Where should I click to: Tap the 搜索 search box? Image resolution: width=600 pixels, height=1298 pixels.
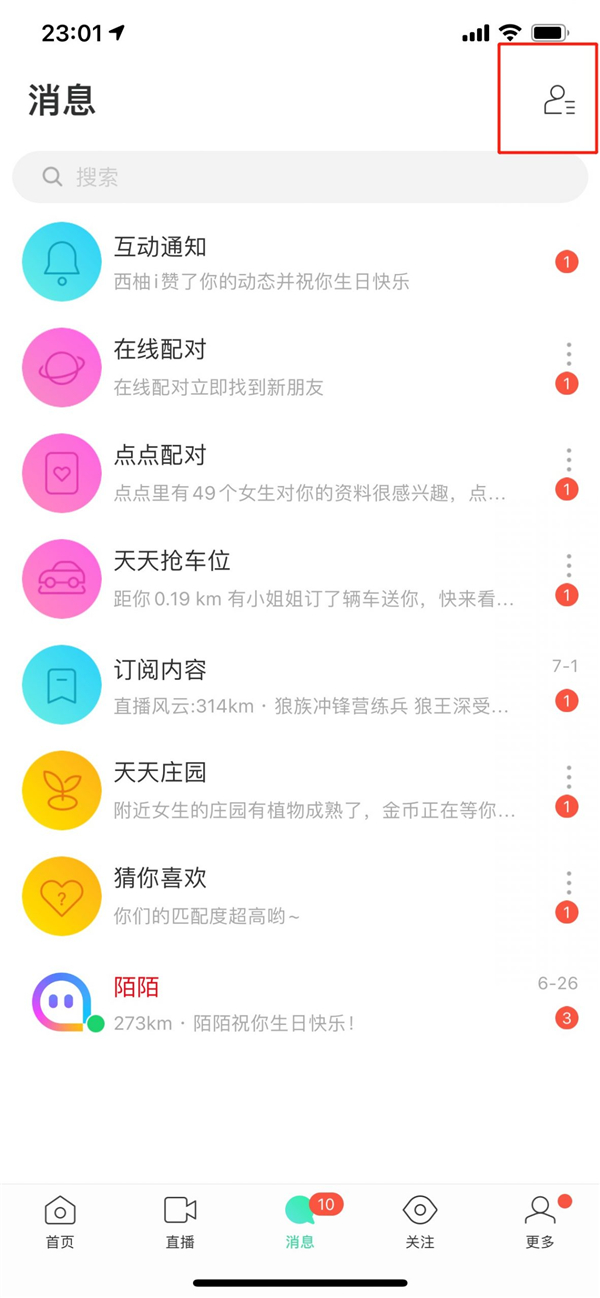300,177
